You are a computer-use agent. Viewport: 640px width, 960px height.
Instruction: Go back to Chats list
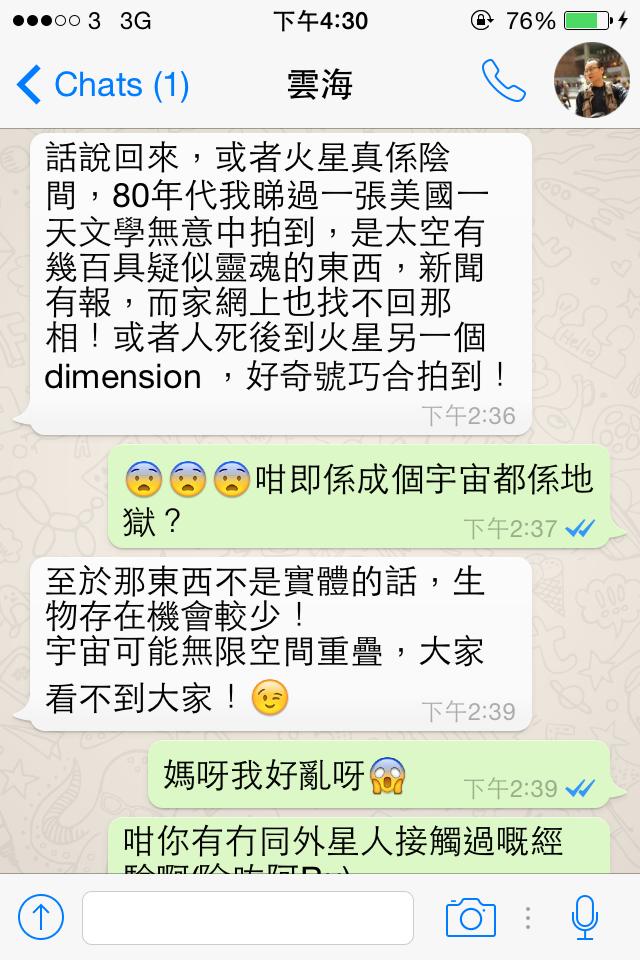[x=102, y=84]
